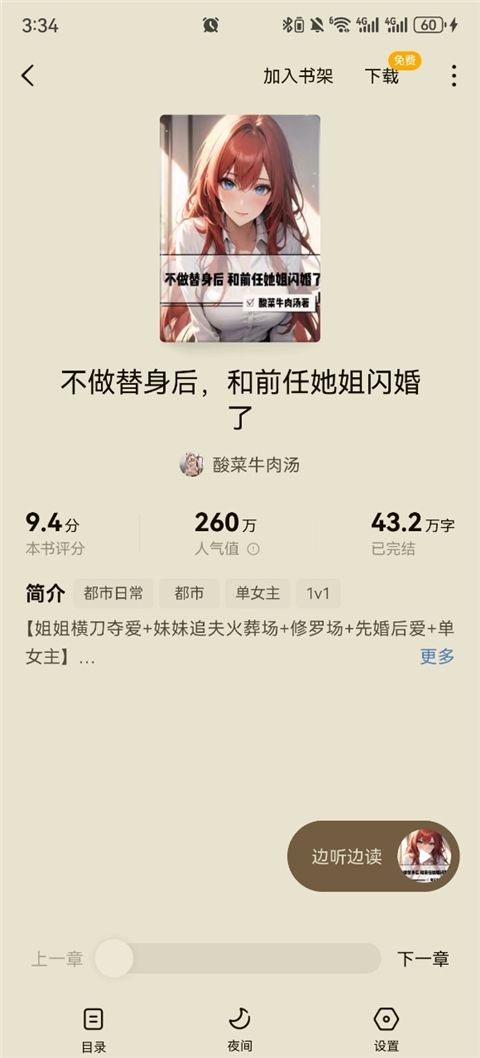
Task: Tap the chapter progress slider
Action: pyautogui.click(x=238, y=958)
